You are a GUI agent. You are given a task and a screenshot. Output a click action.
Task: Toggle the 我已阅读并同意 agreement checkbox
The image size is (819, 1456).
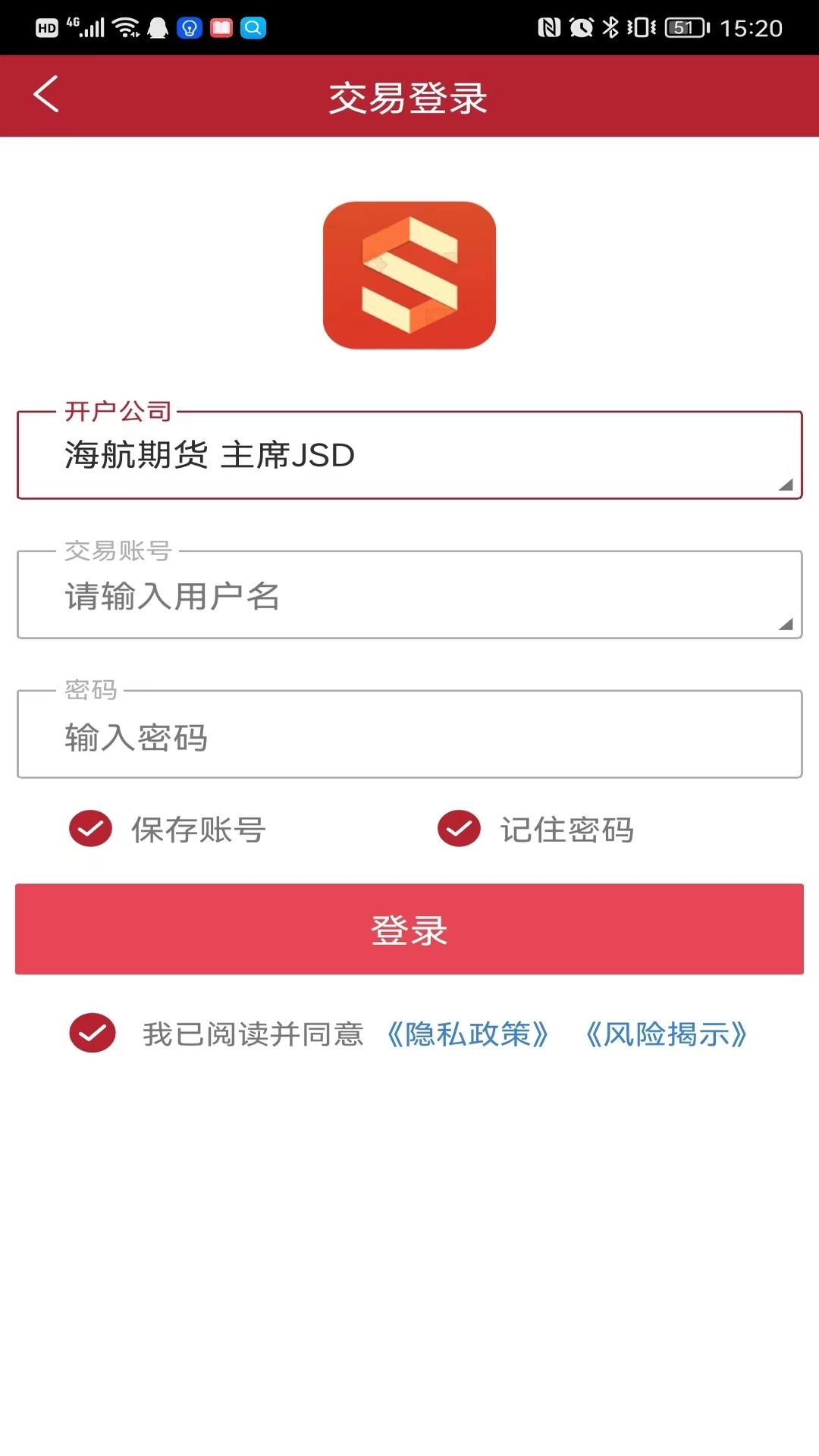(91, 1032)
